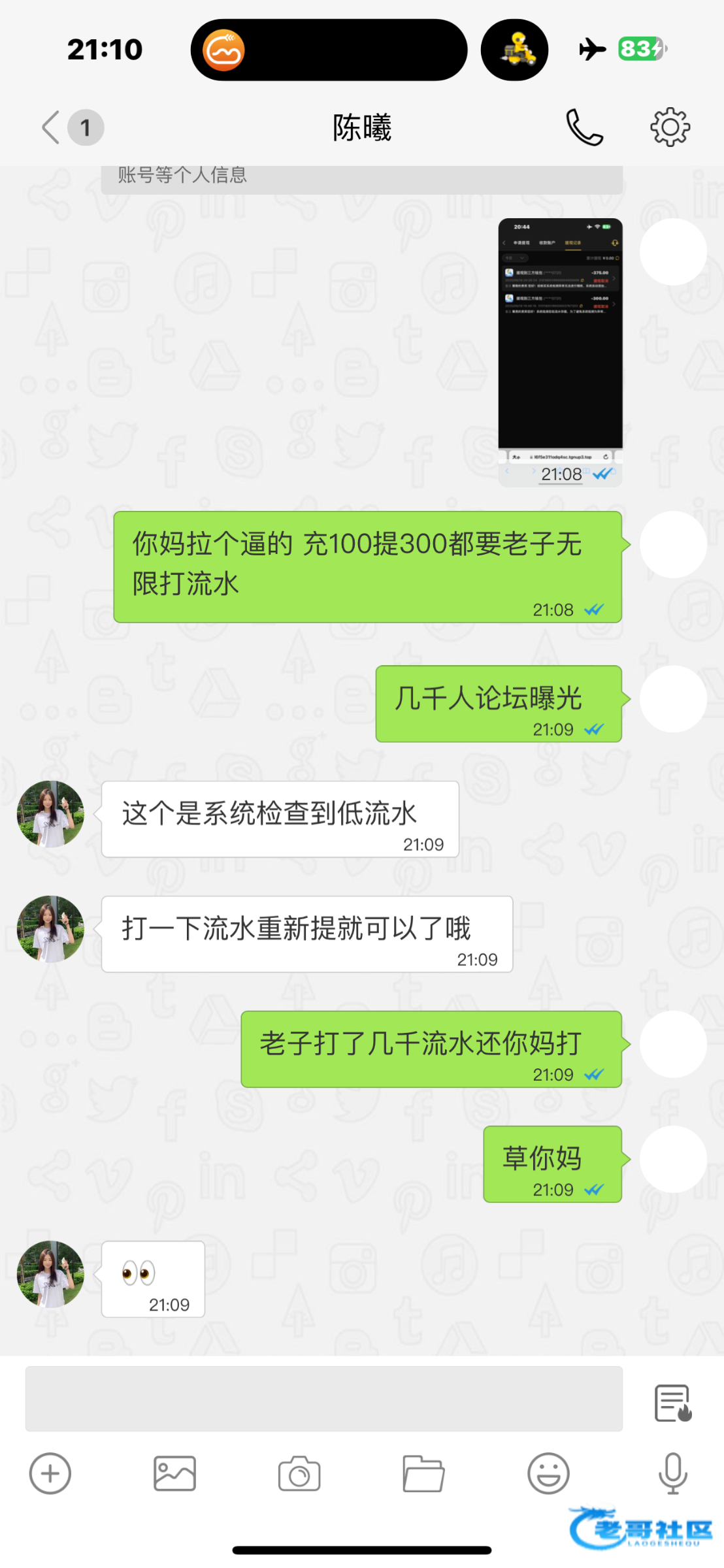The width and height of the screenshot is (724, 1568).
Task: Open the emoji picker
Action: point(548,1473)
